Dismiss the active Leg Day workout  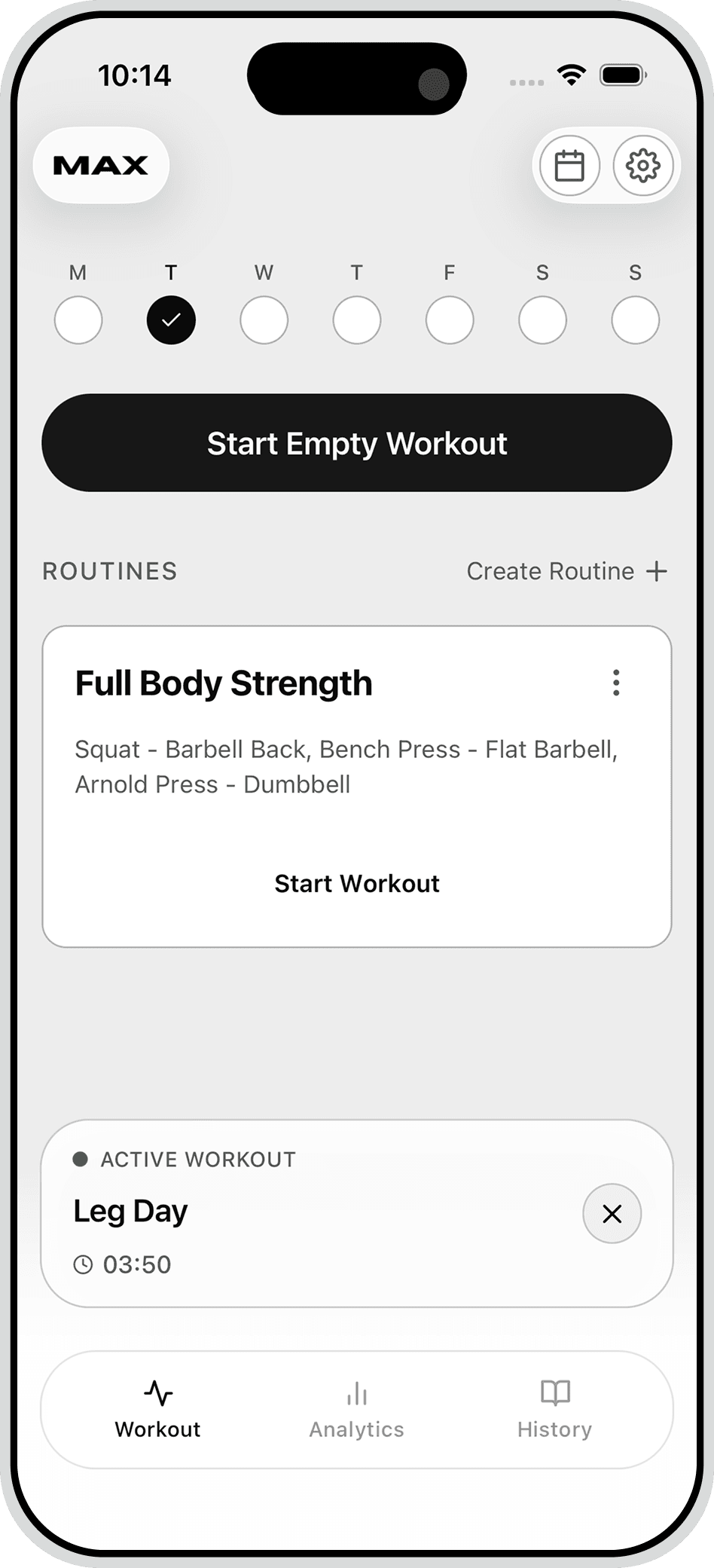point(612,1213)
